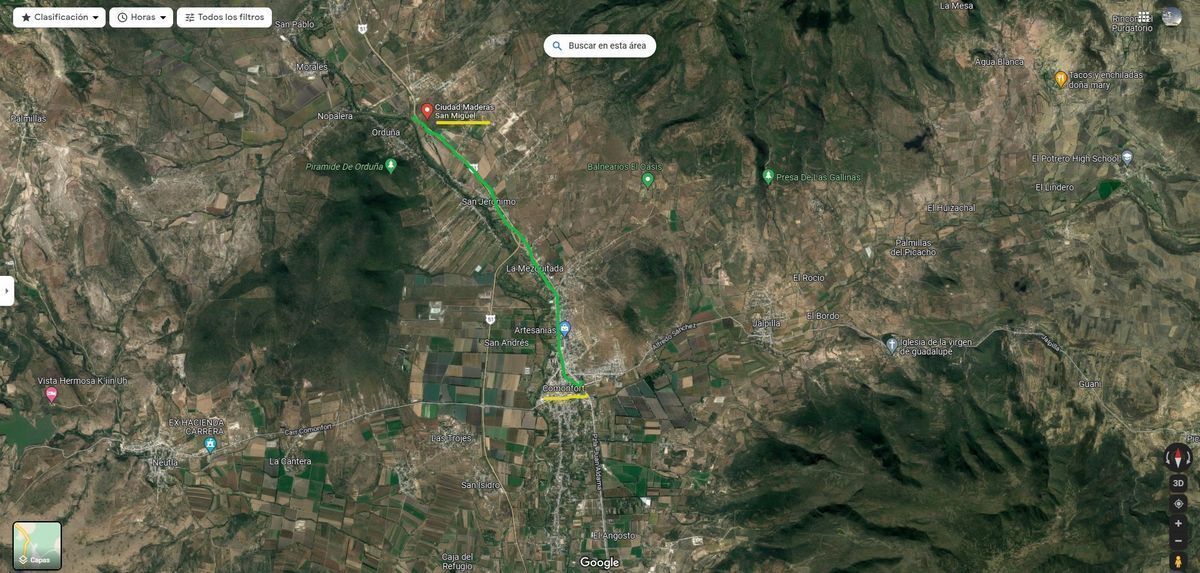Open the Capas layers switcher
Screen dimensions: 1200x573
click(x=37, y=545)
